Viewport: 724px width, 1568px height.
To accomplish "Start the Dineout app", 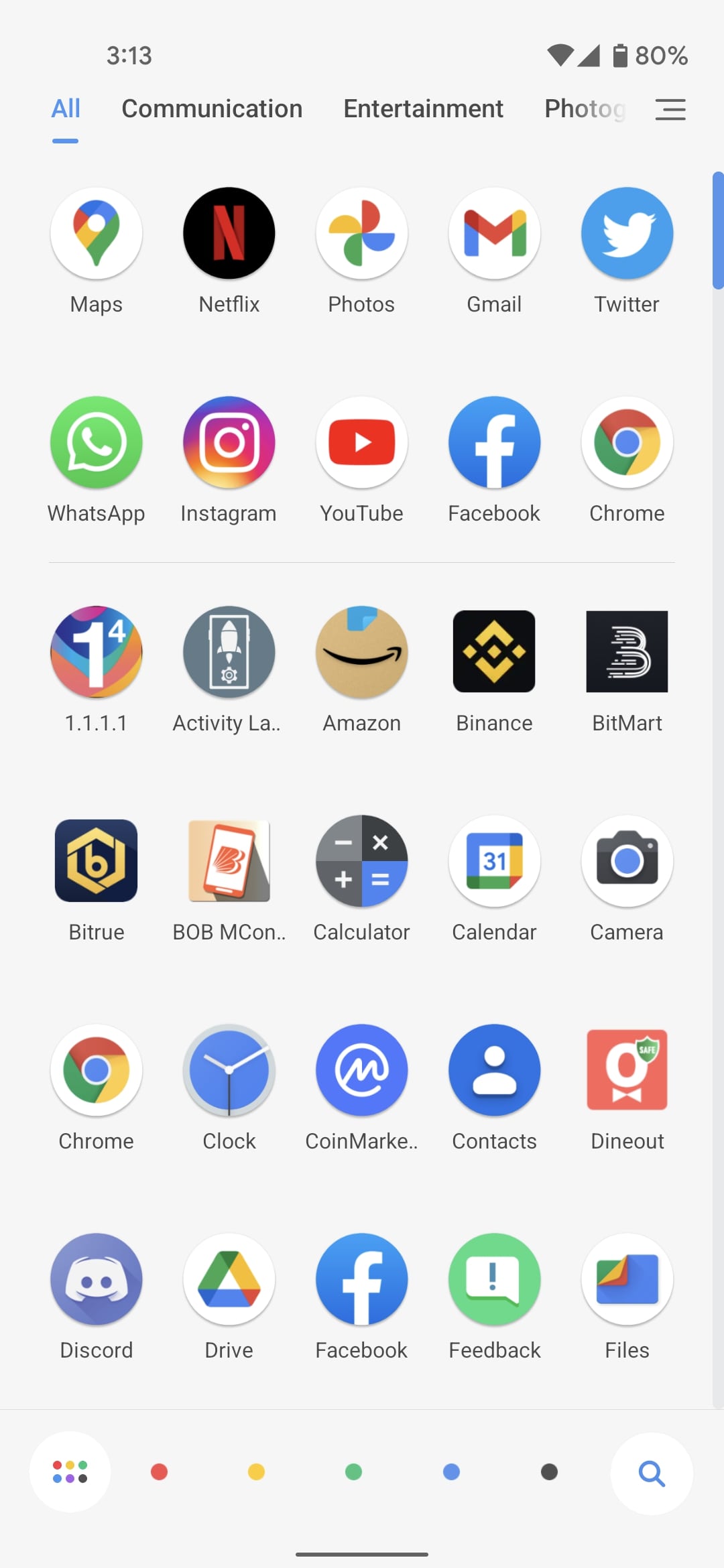I will pyautogui.click(x=626, y=1070).
